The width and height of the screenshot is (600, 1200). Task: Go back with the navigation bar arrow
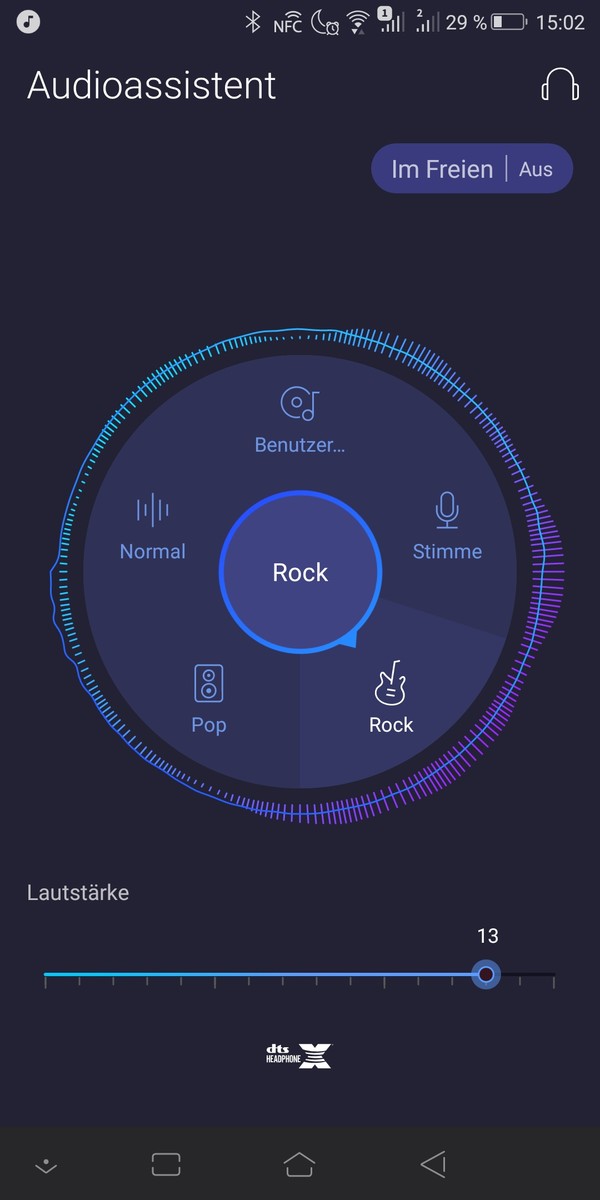click(433, 1163)
